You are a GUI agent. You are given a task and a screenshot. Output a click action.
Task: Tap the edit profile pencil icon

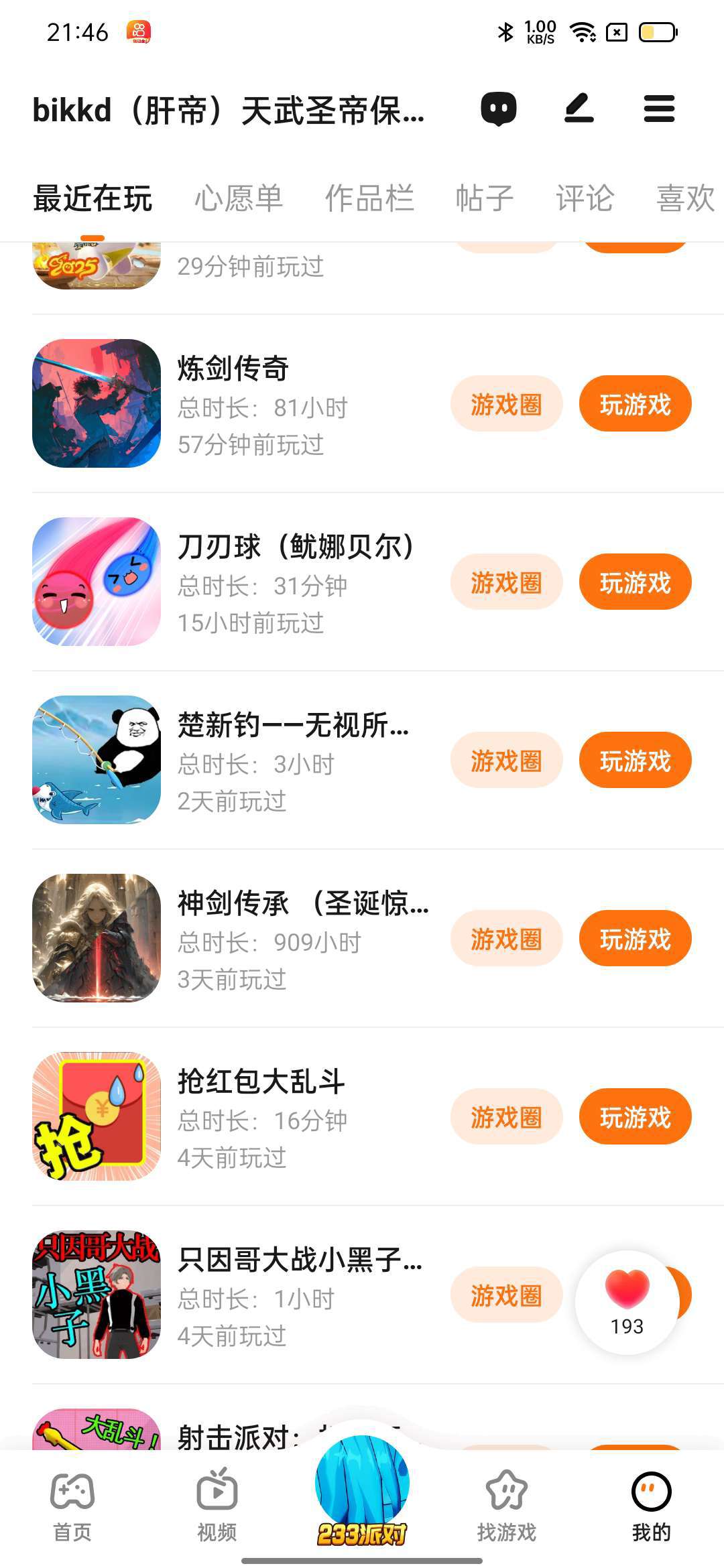coord(579,109)
